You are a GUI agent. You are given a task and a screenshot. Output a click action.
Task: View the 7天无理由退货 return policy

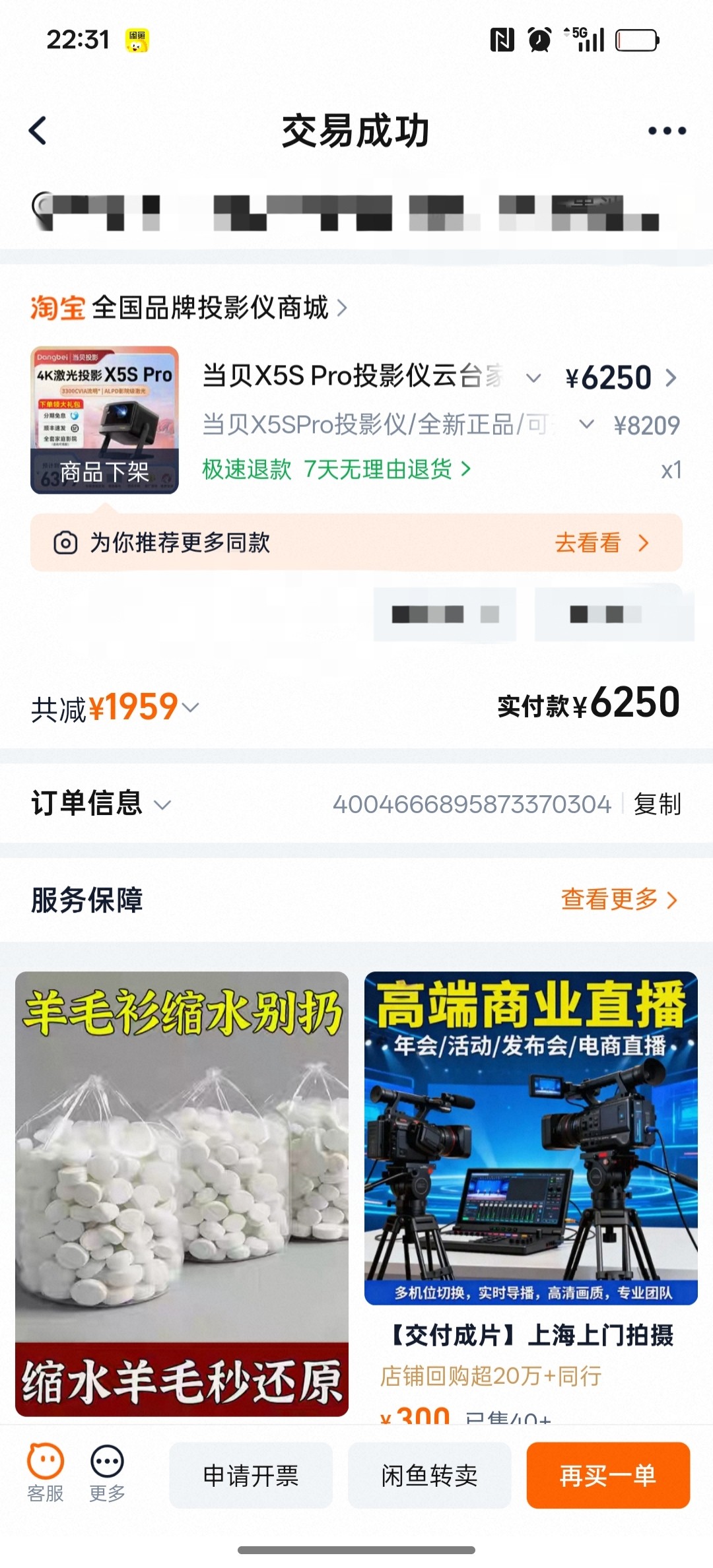[x=386, y=469]
